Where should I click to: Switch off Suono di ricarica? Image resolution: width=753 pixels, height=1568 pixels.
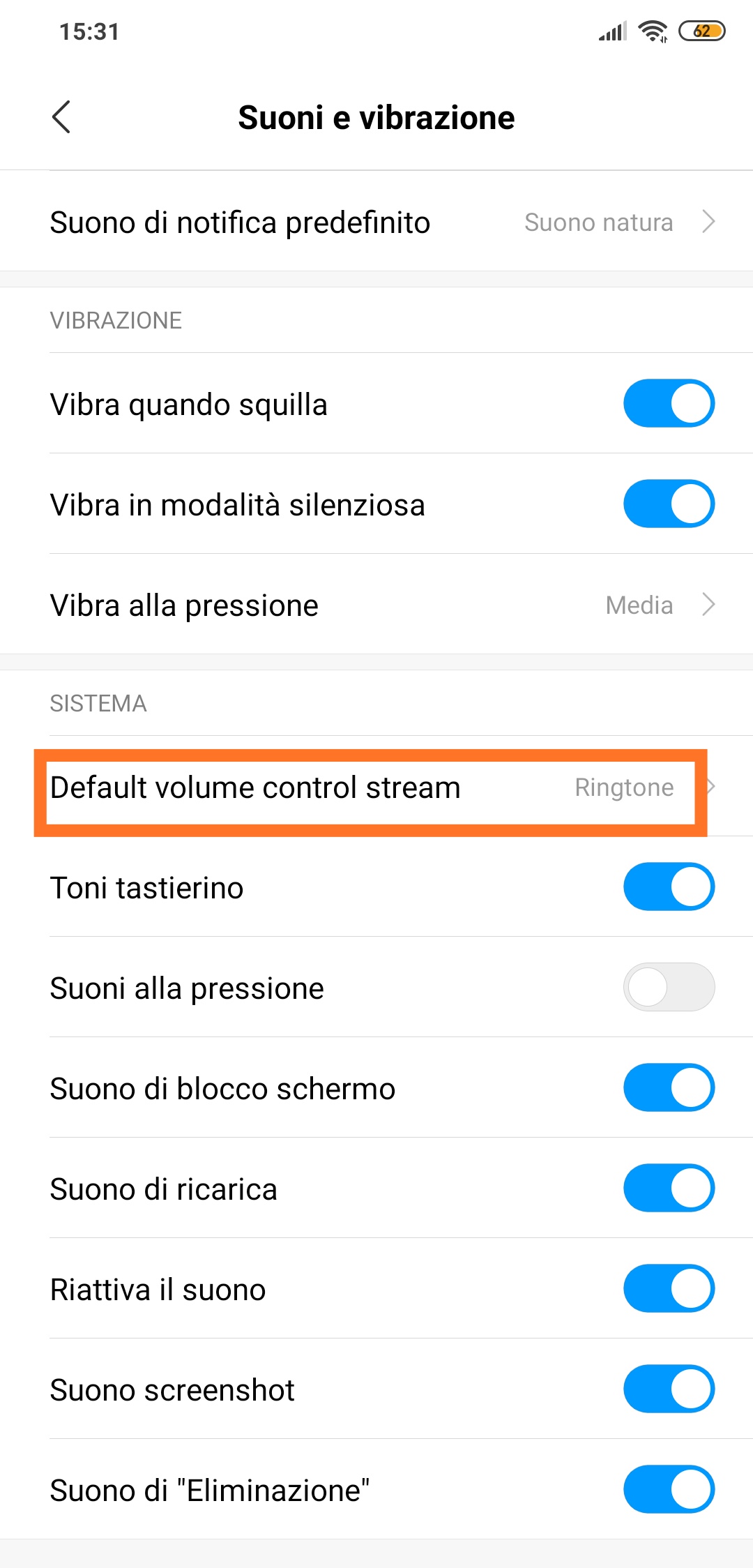669,1189
